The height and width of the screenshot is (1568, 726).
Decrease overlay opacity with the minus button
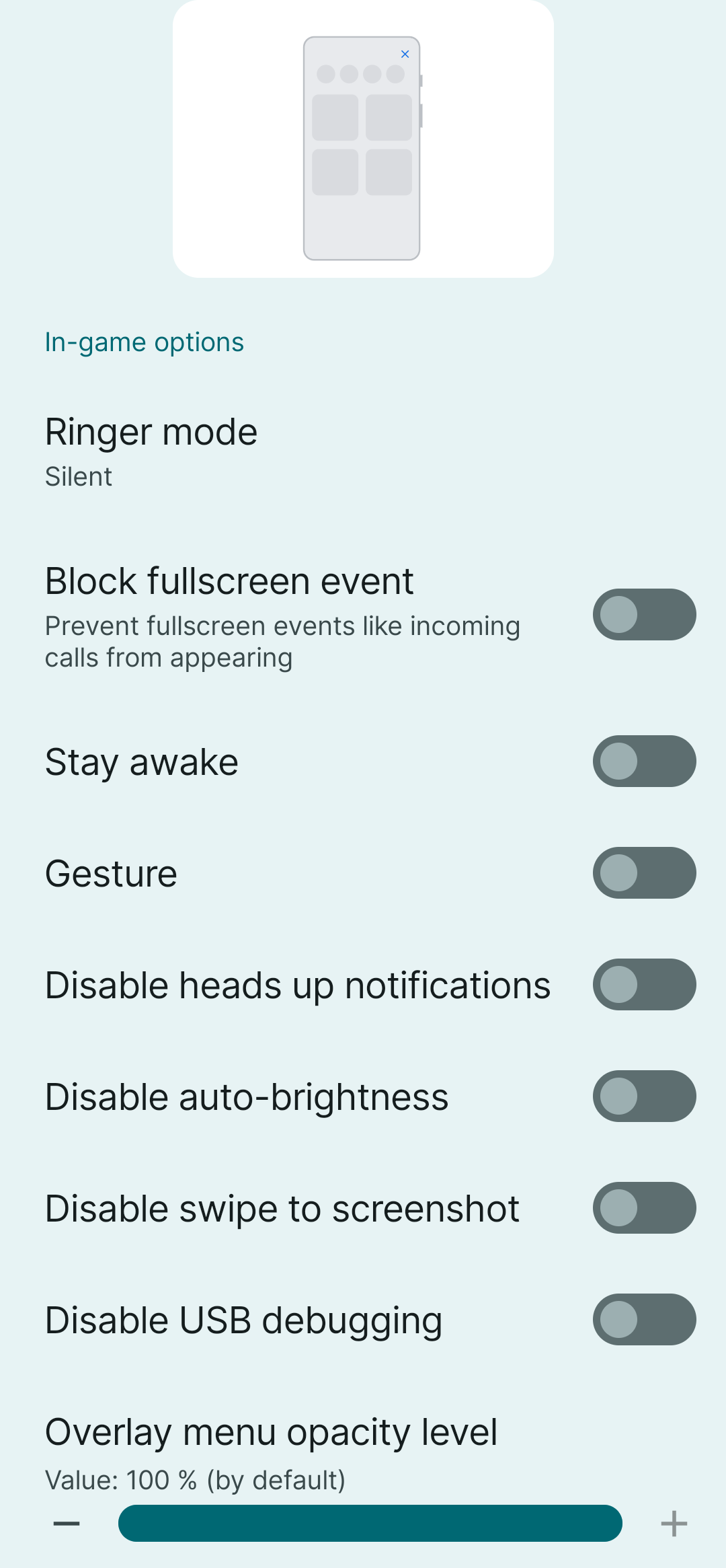(67, 1524)
